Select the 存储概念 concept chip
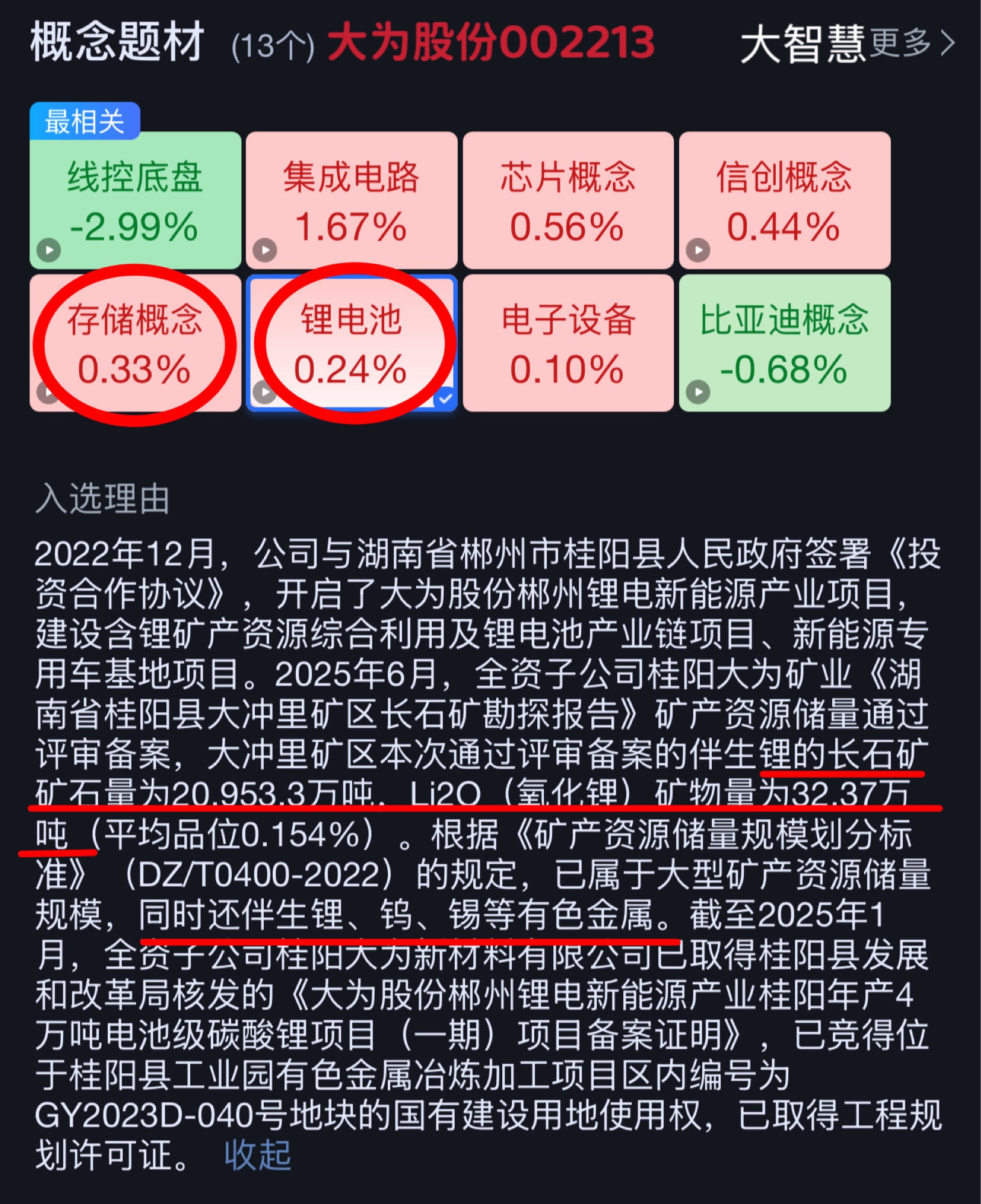Viewport: 981px width, 1204px height. [x=135, y=343]
